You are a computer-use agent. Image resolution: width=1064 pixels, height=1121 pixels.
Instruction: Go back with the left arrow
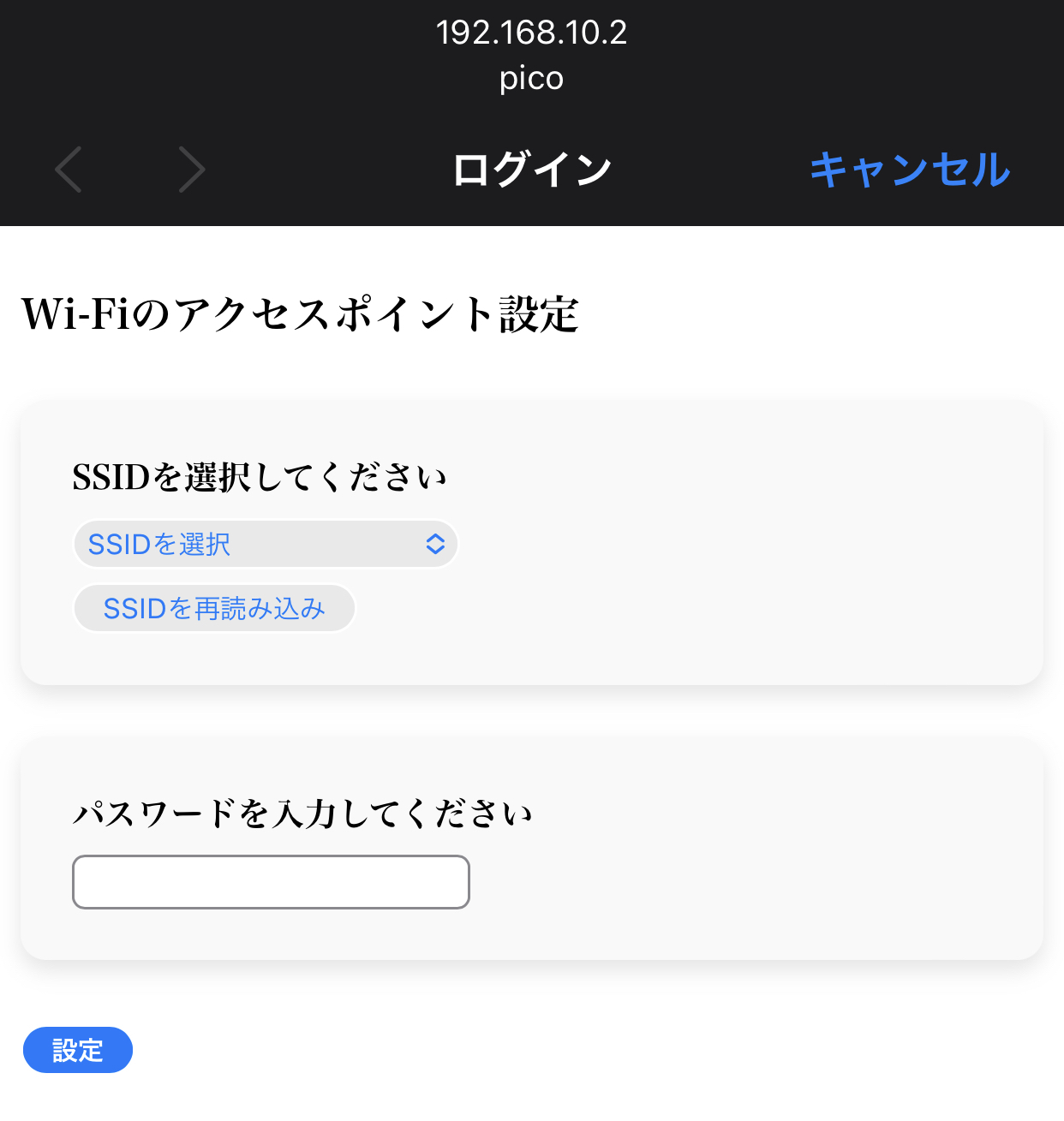click(x=69, y=170)
